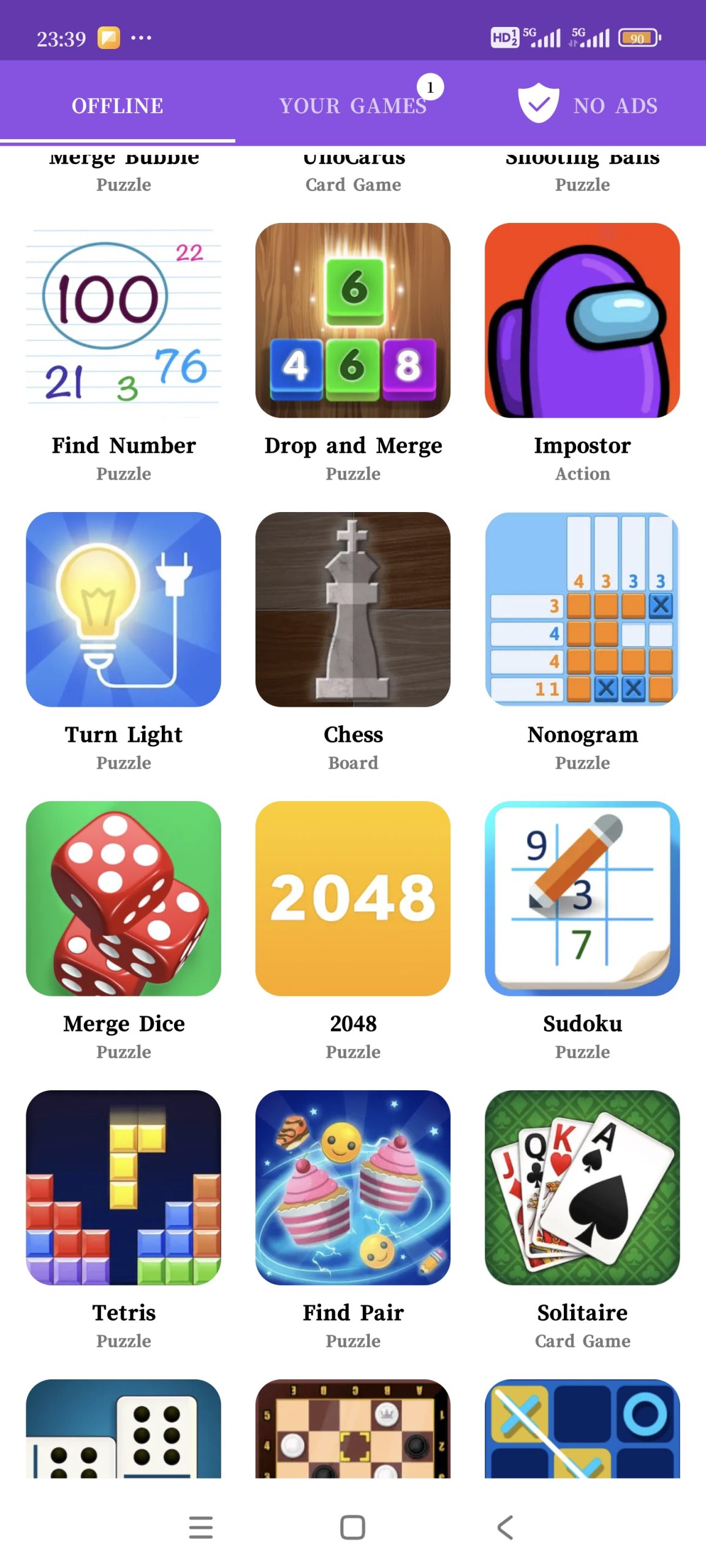
Task: Start the Tetris block game
Action: point(123,1188)
